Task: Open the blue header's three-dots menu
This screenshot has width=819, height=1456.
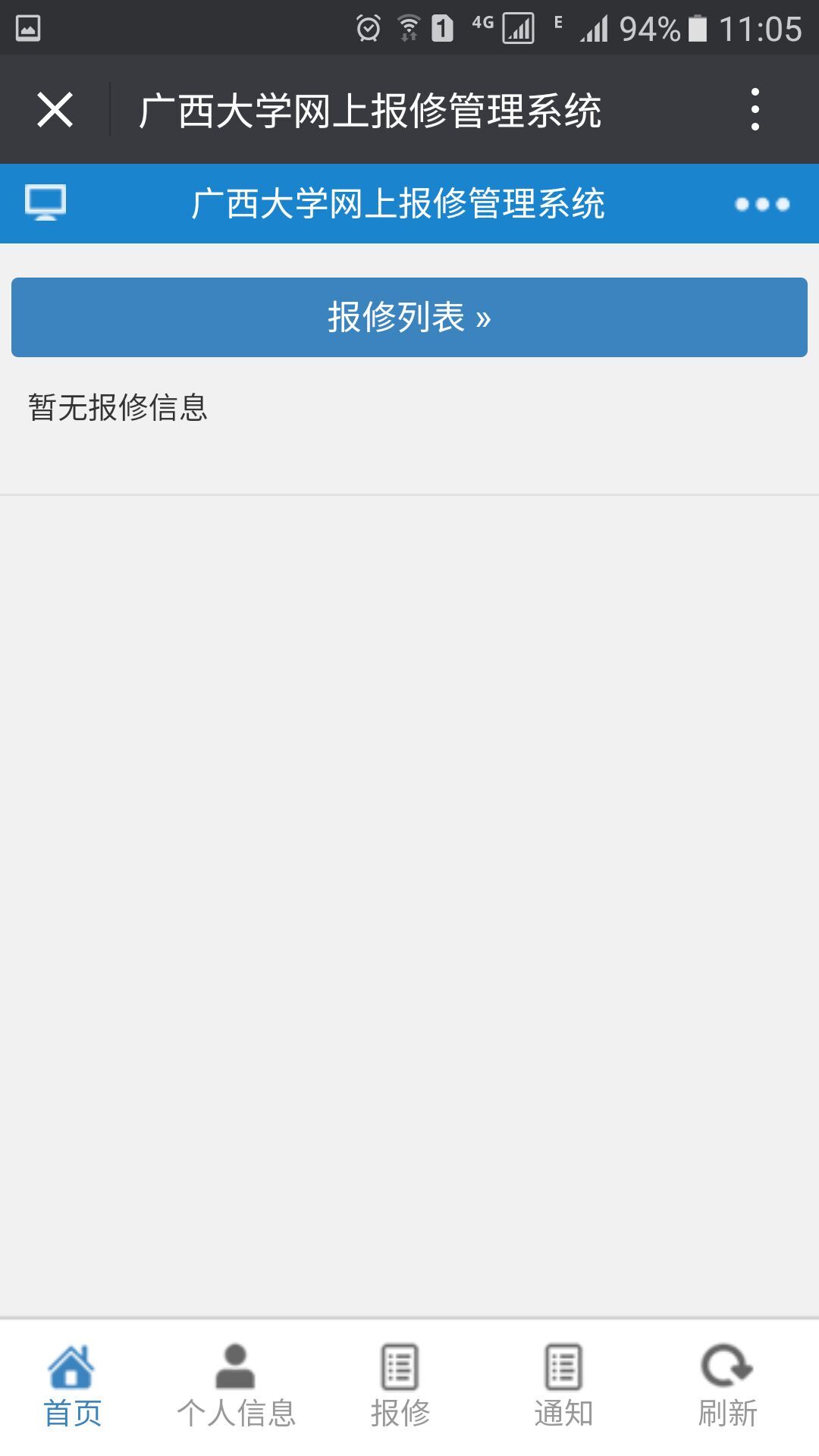Action: 762,204
